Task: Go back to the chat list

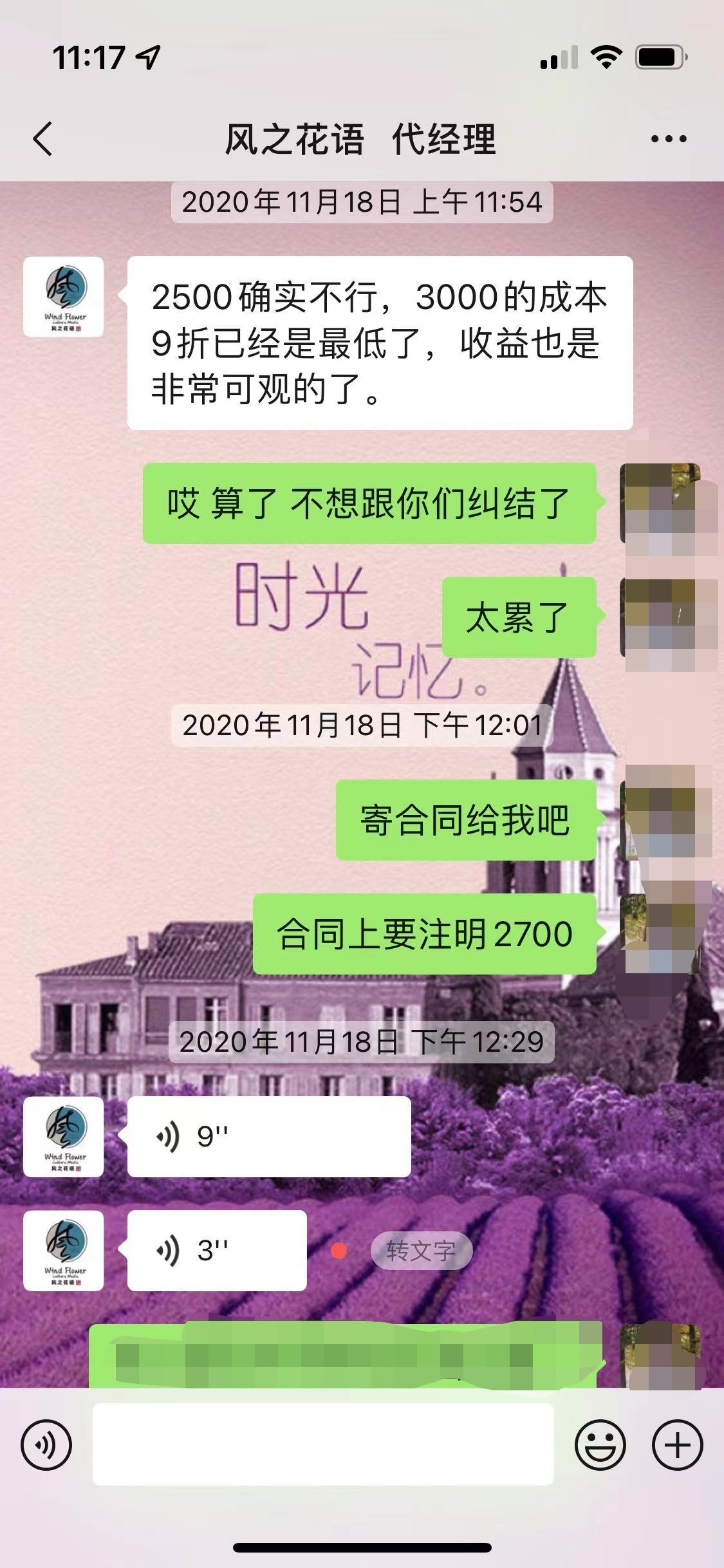Action: [42, 139]
